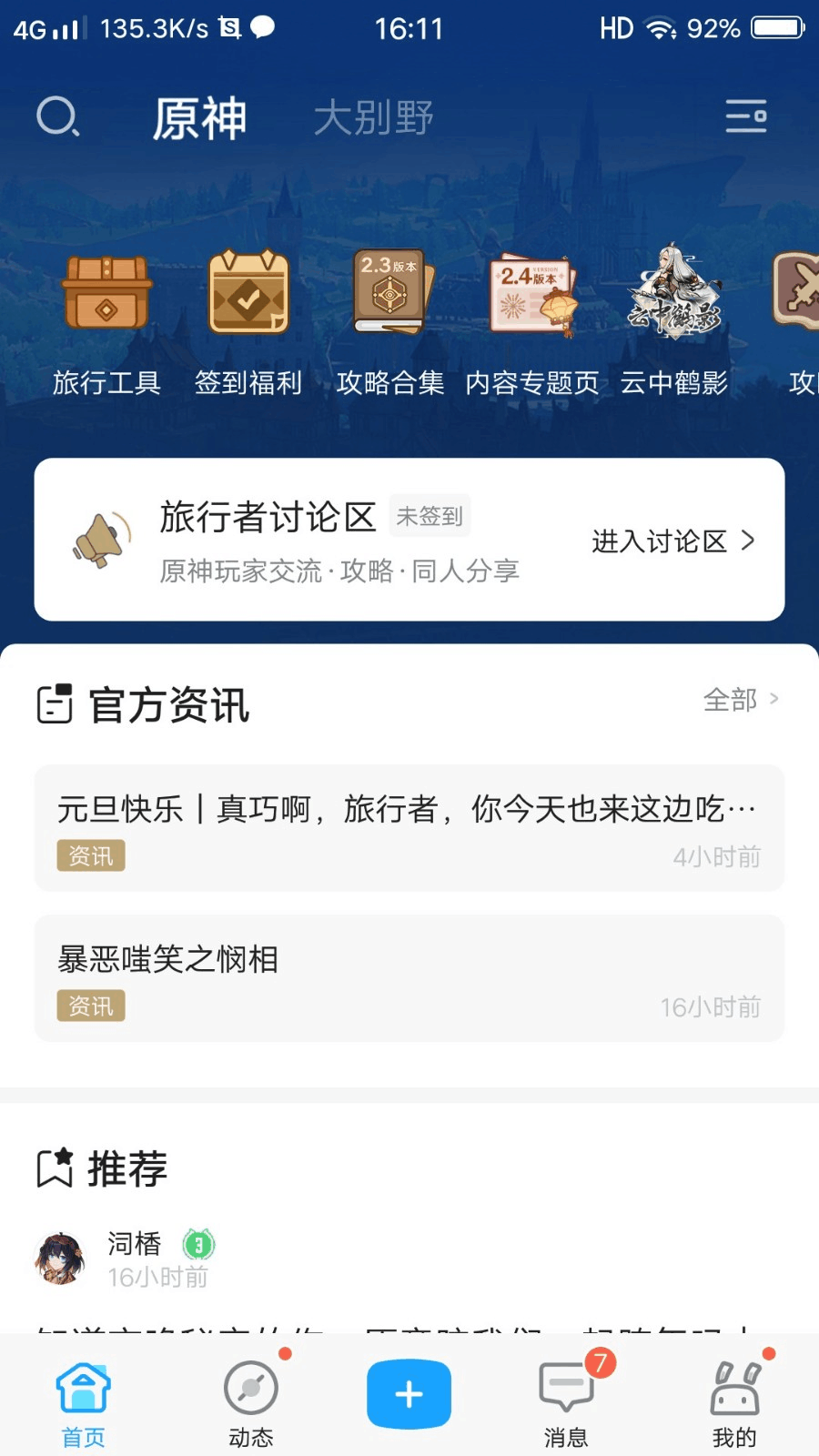Open 旅行工具
Viewport: 819px width, 1456px height.
(106, 323)
